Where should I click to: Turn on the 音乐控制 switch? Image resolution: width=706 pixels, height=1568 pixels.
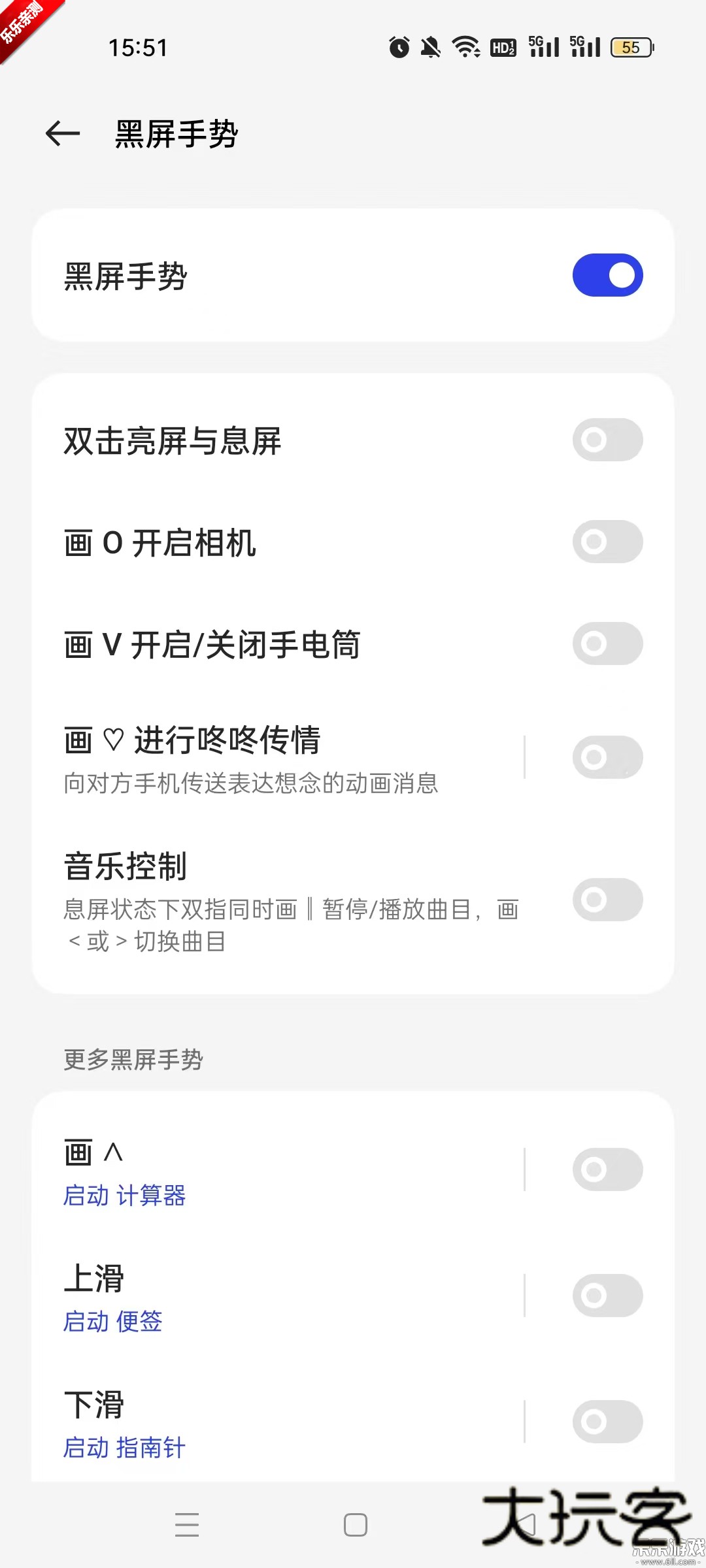point(607,900)
